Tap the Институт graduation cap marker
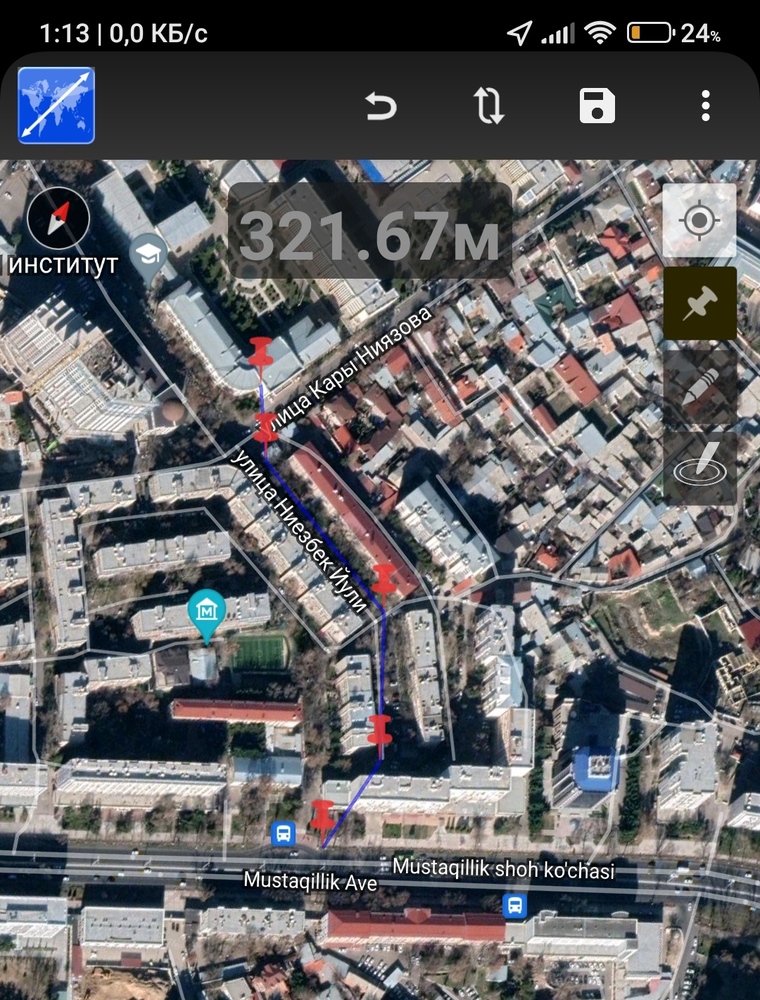Screen dimensions: 760x1000 [151, 252]
